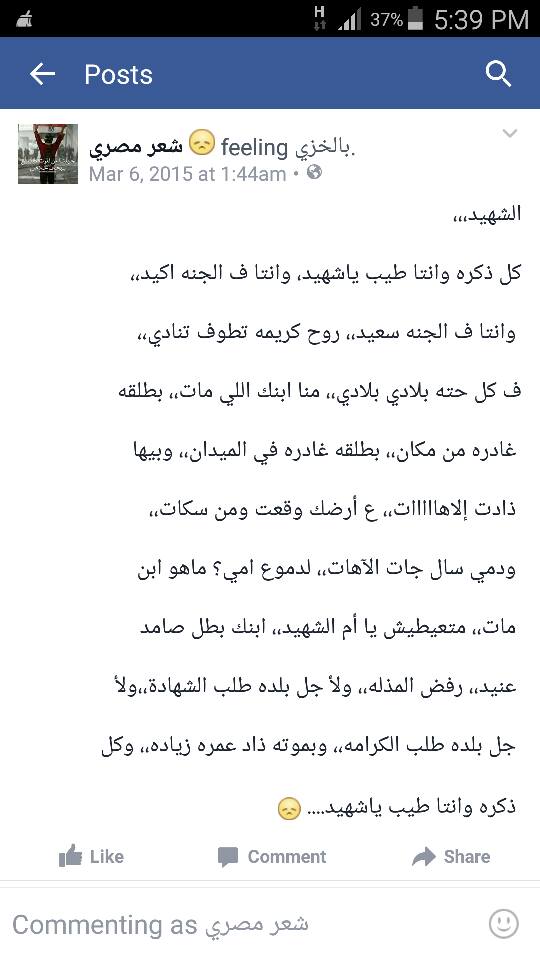Open the search magnifier icon
The image size is (540, 960).
(x=498, y=74)
